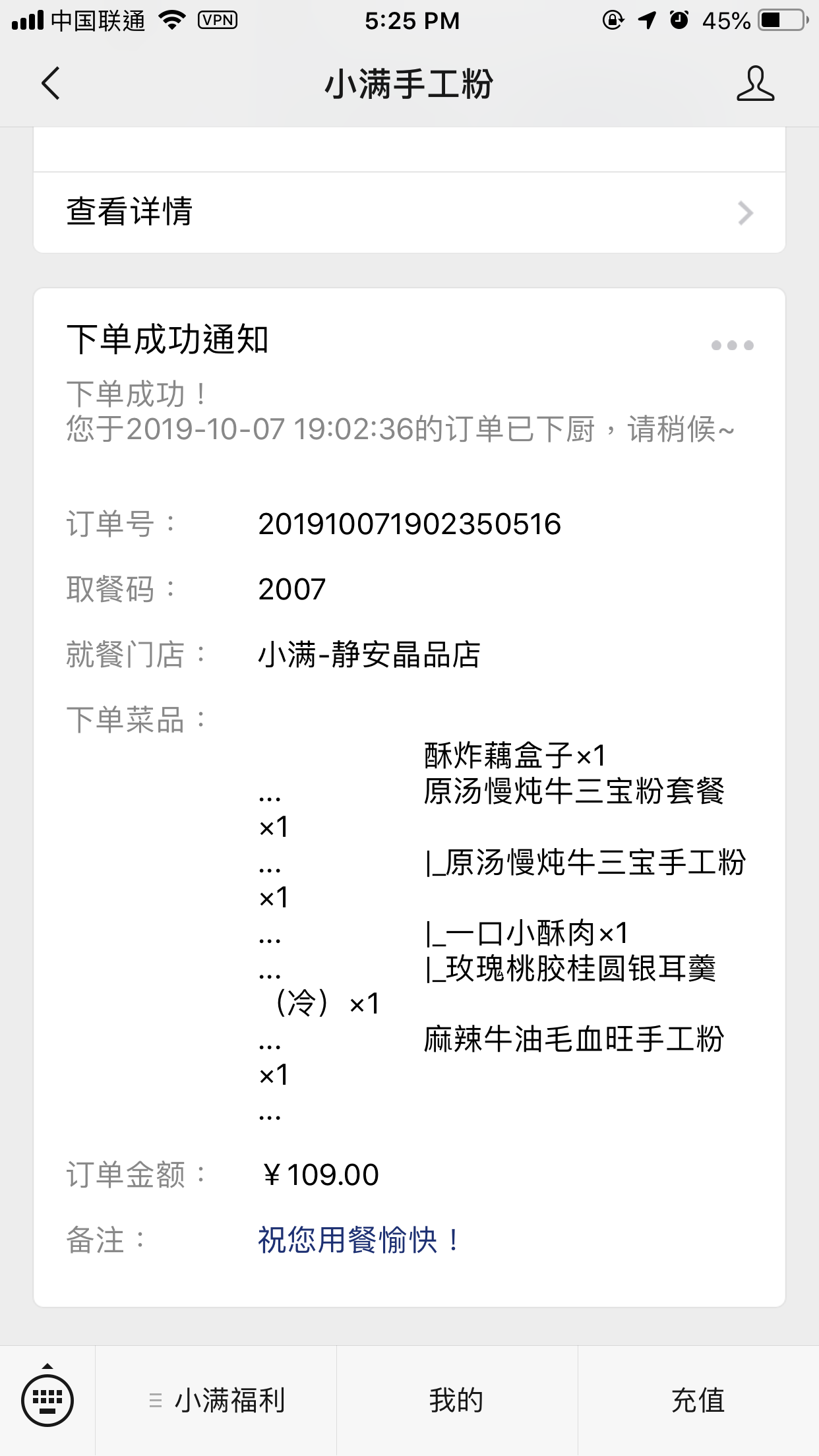Open 查看详情 row
Screen dimensions: 819x1456
pyautogui.click(x=409, y=212)
